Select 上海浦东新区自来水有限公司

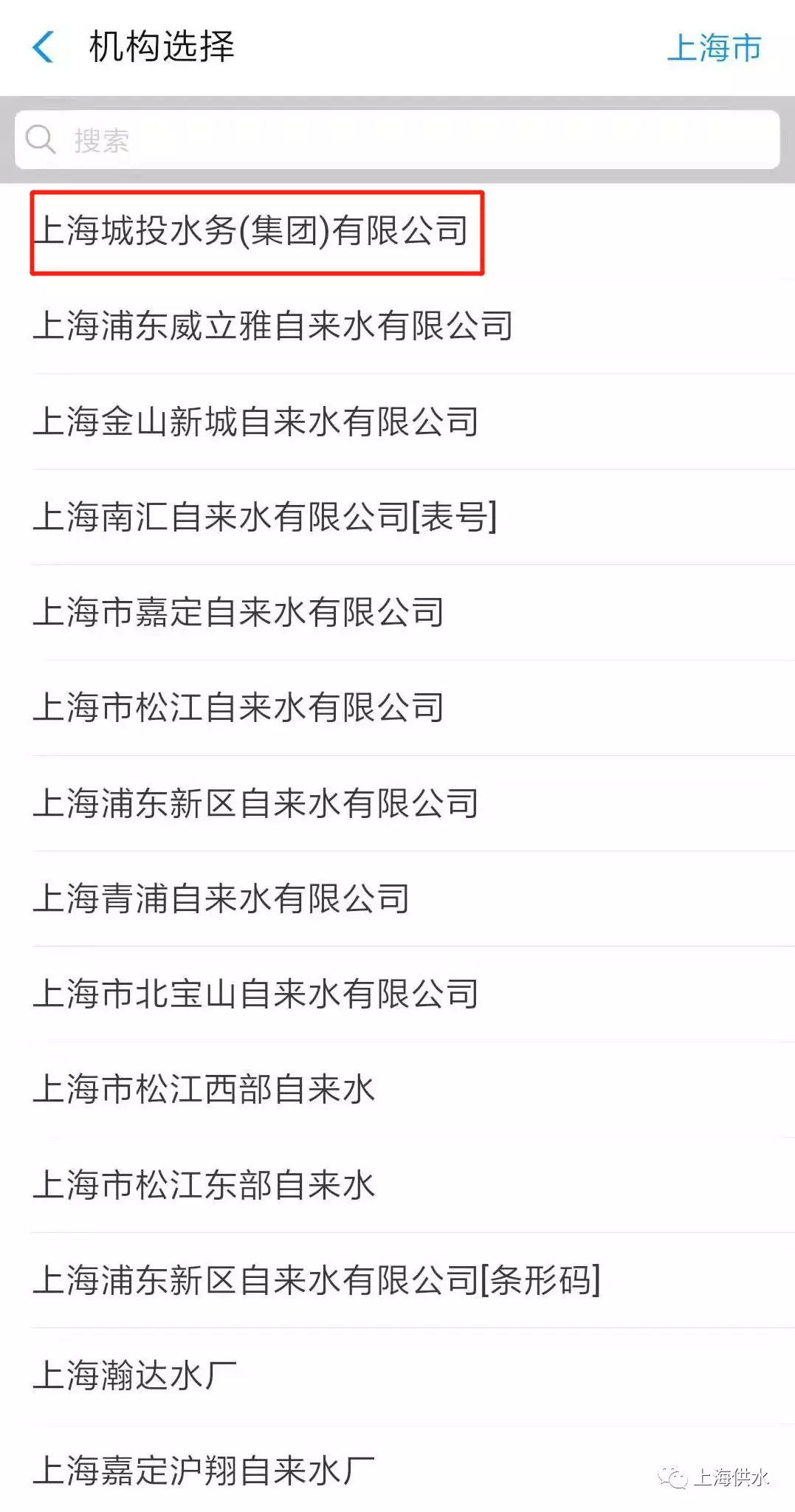tap(258, 803)
